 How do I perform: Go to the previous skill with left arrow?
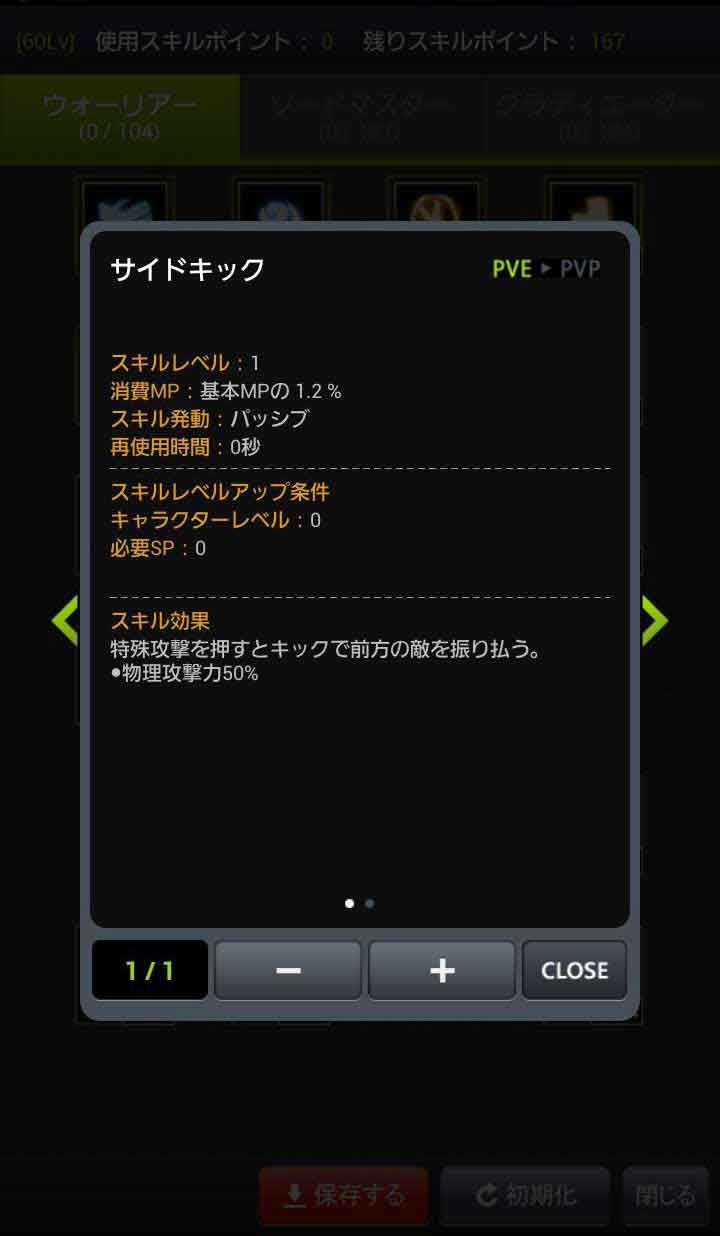click(65, 620)
